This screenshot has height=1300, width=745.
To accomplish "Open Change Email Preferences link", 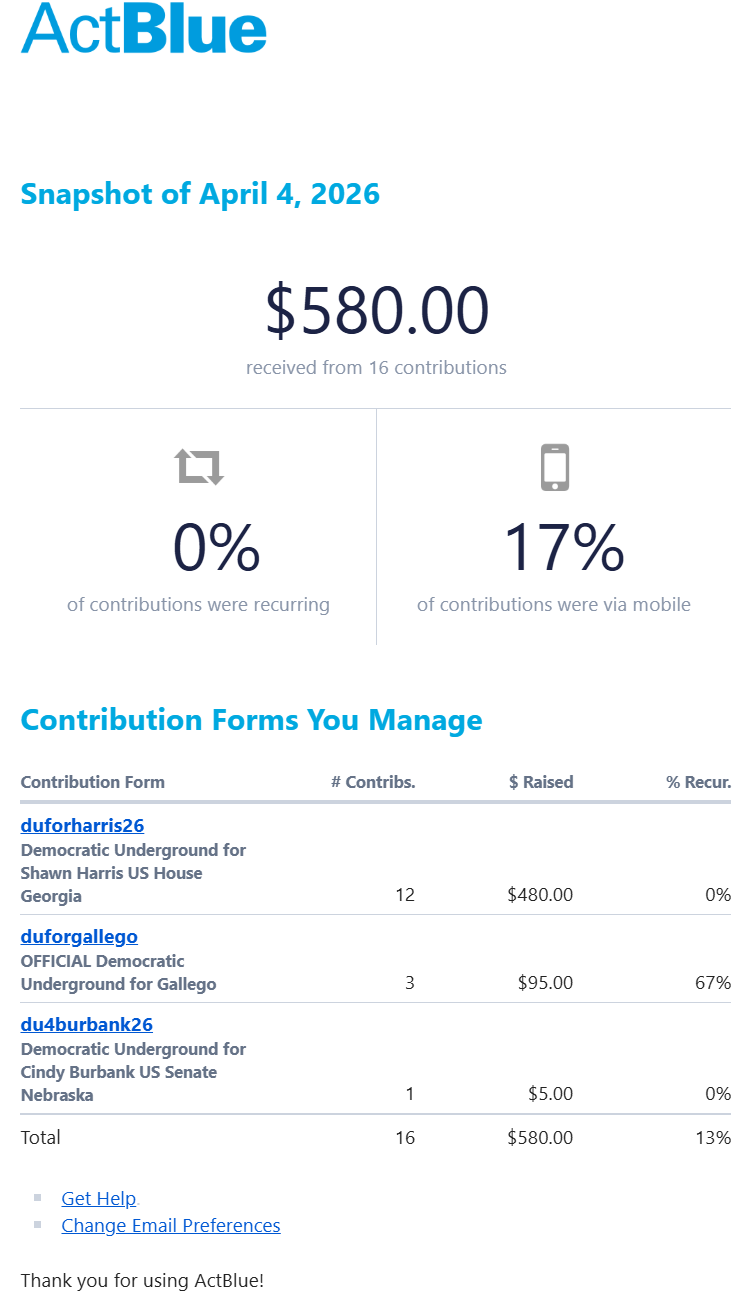I will point(170,1226).
